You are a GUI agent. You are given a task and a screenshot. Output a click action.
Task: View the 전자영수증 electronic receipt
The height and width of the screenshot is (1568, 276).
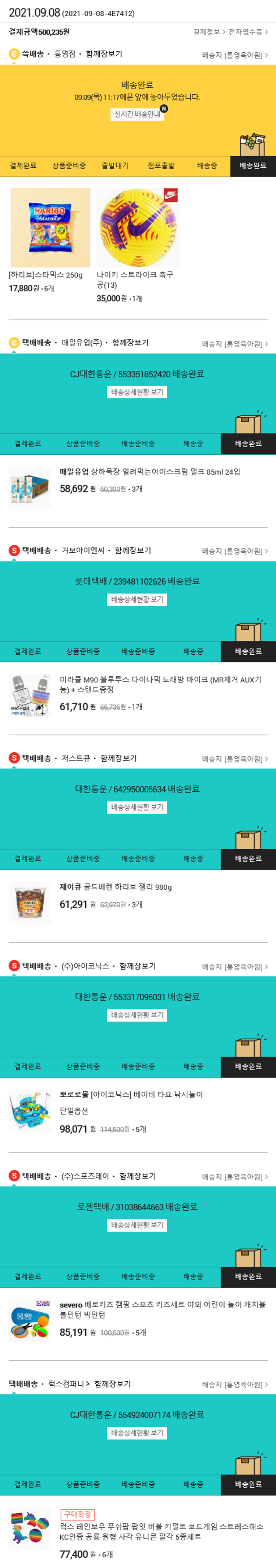247,32
